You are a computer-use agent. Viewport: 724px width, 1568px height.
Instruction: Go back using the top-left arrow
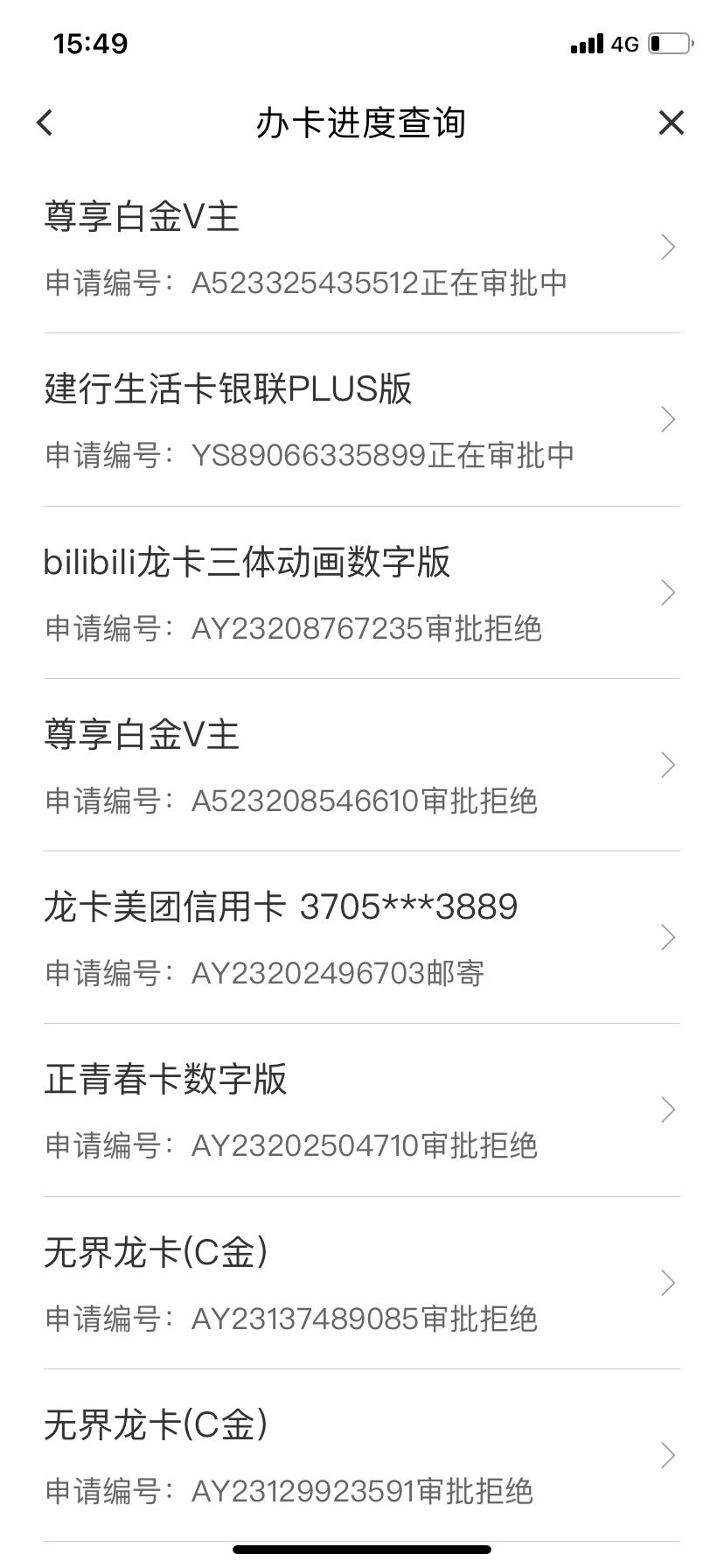45,122
